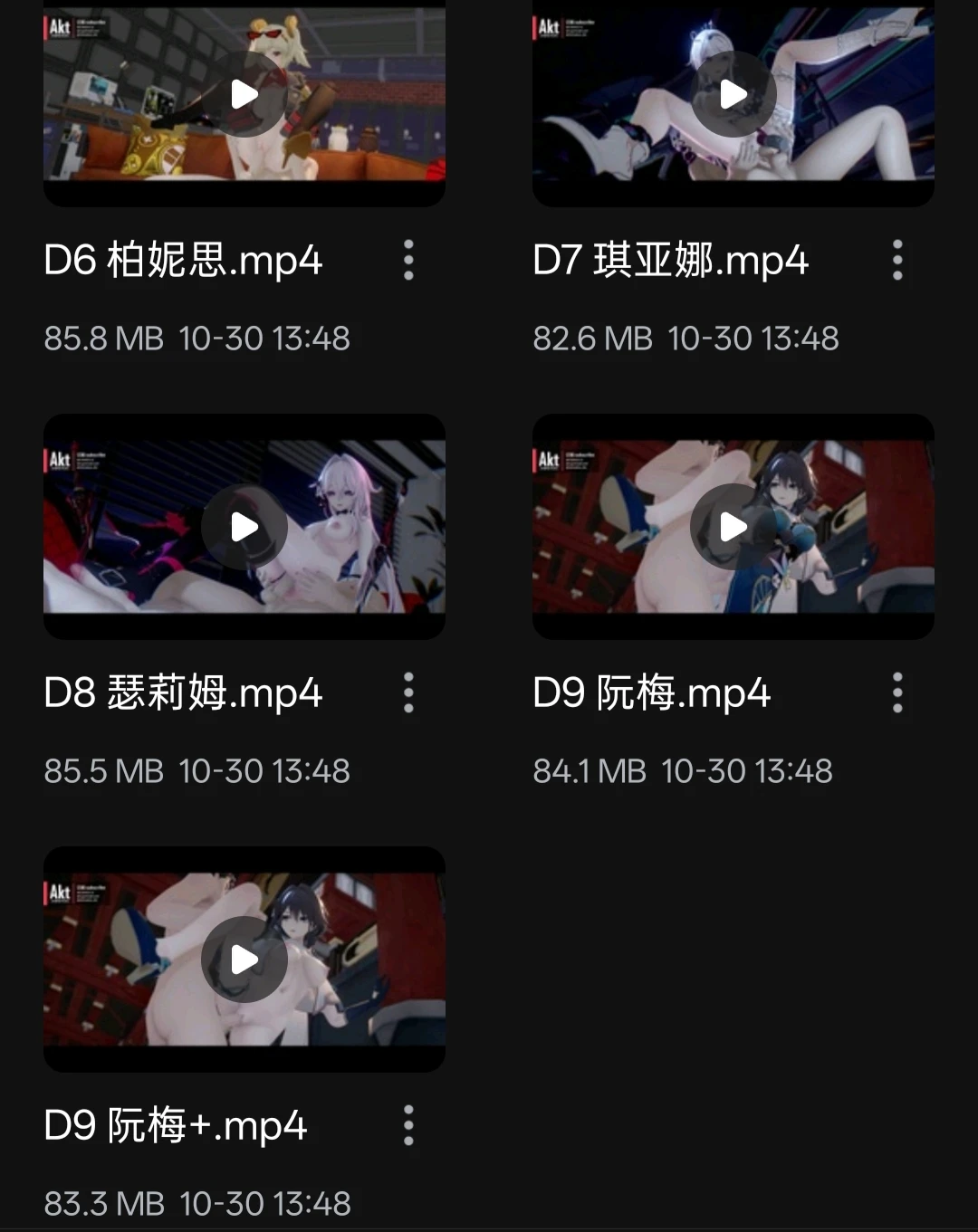Play the D7 琪亚娜.mp4 video
Image resolution: width=978 pixels, height=1232 pixels.
point(731,94)
